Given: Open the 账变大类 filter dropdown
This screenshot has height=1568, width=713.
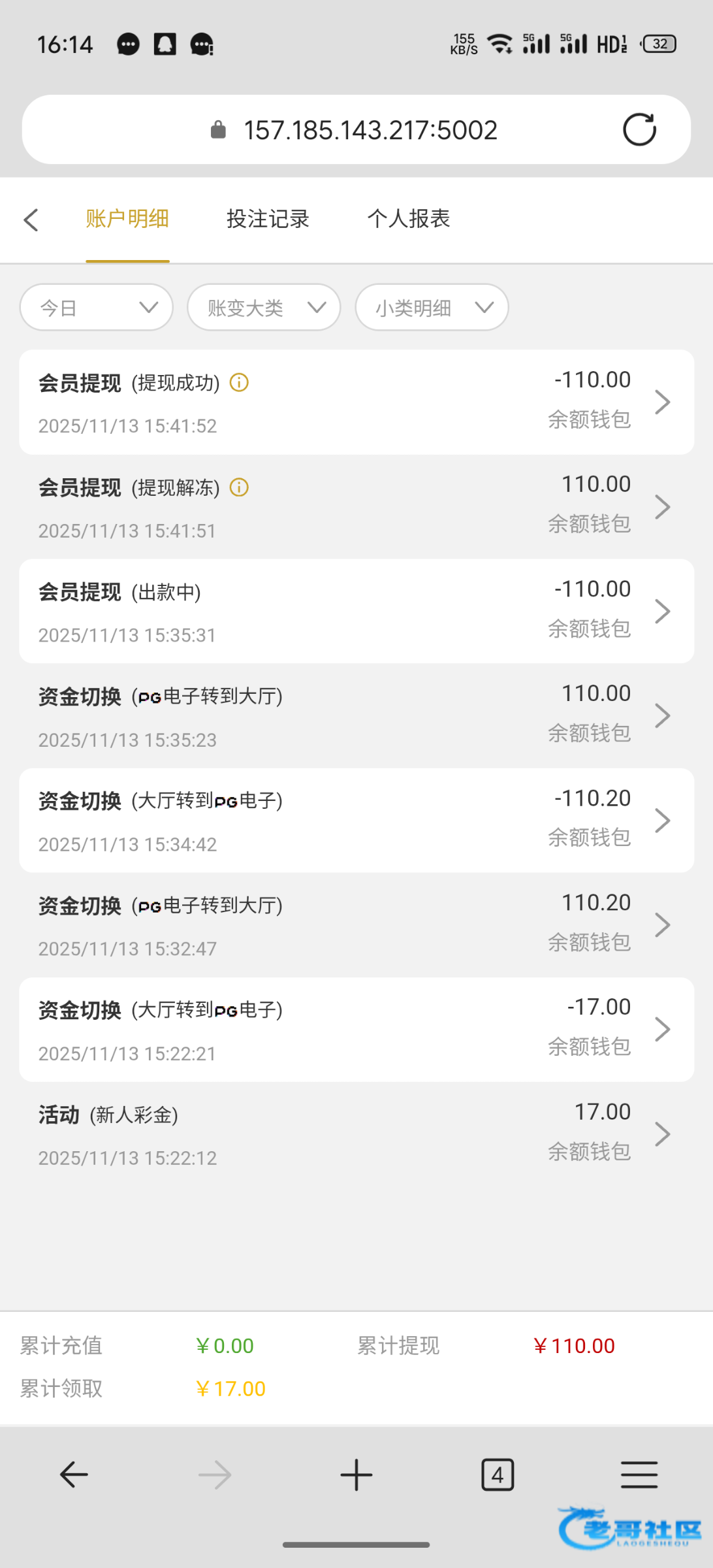Looking at the screenshot, I should 264,307.
